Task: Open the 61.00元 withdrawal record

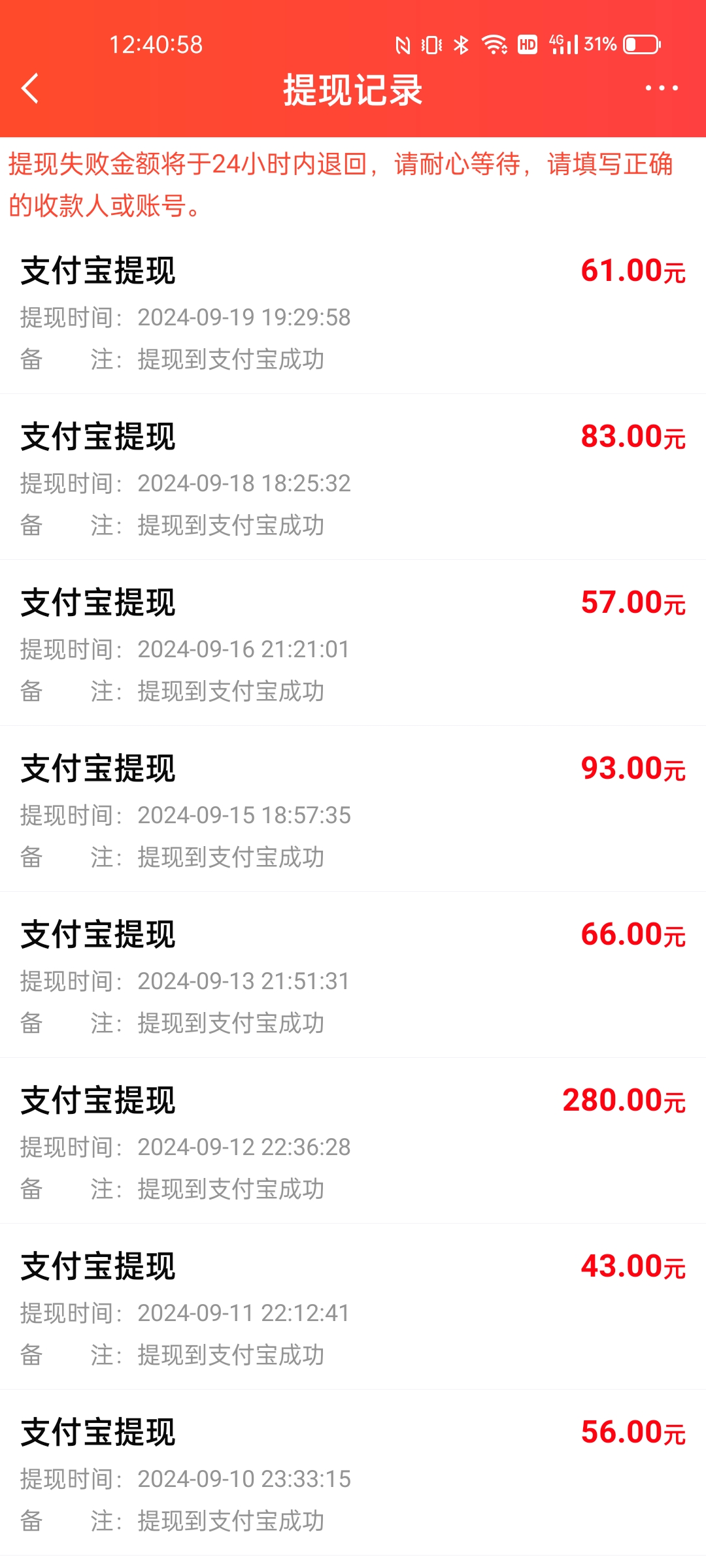Action: [x=353, y=314]
